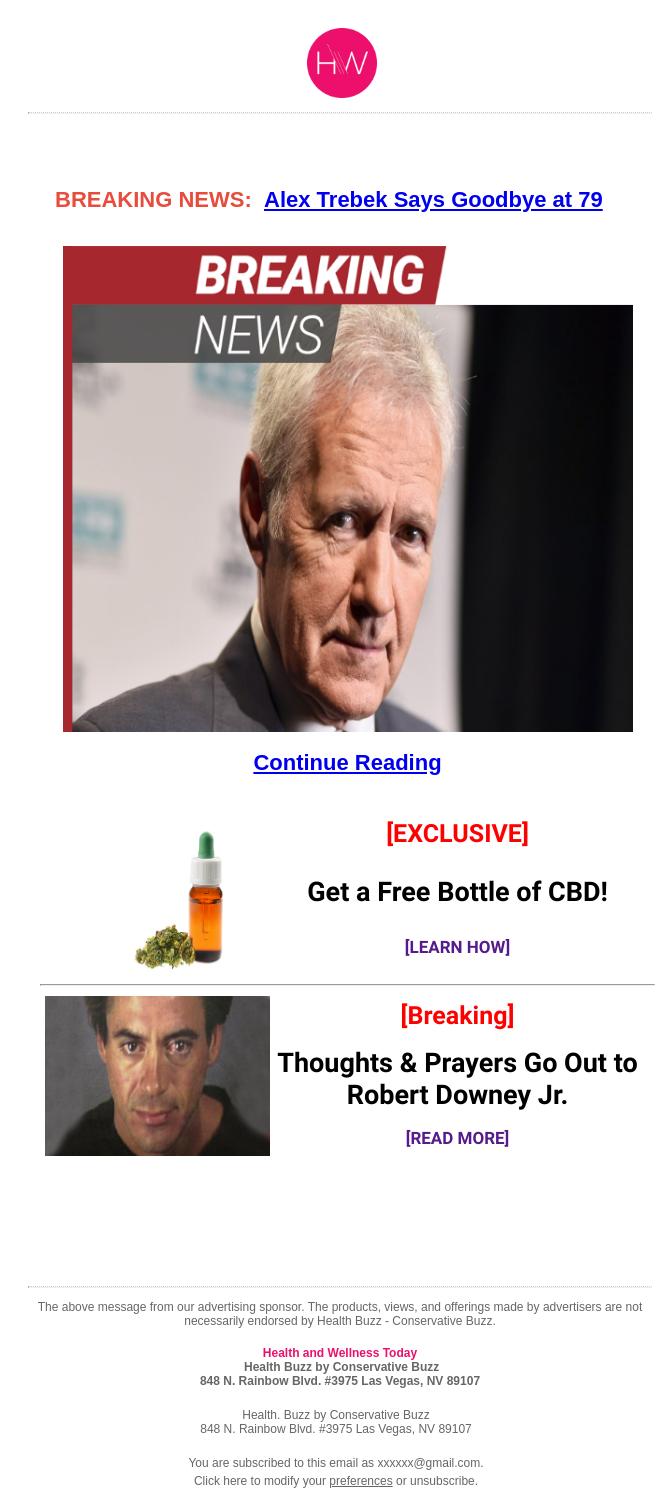Follow the Continue Reading link
Screen dimensions: 672x1498
point(347,763)
